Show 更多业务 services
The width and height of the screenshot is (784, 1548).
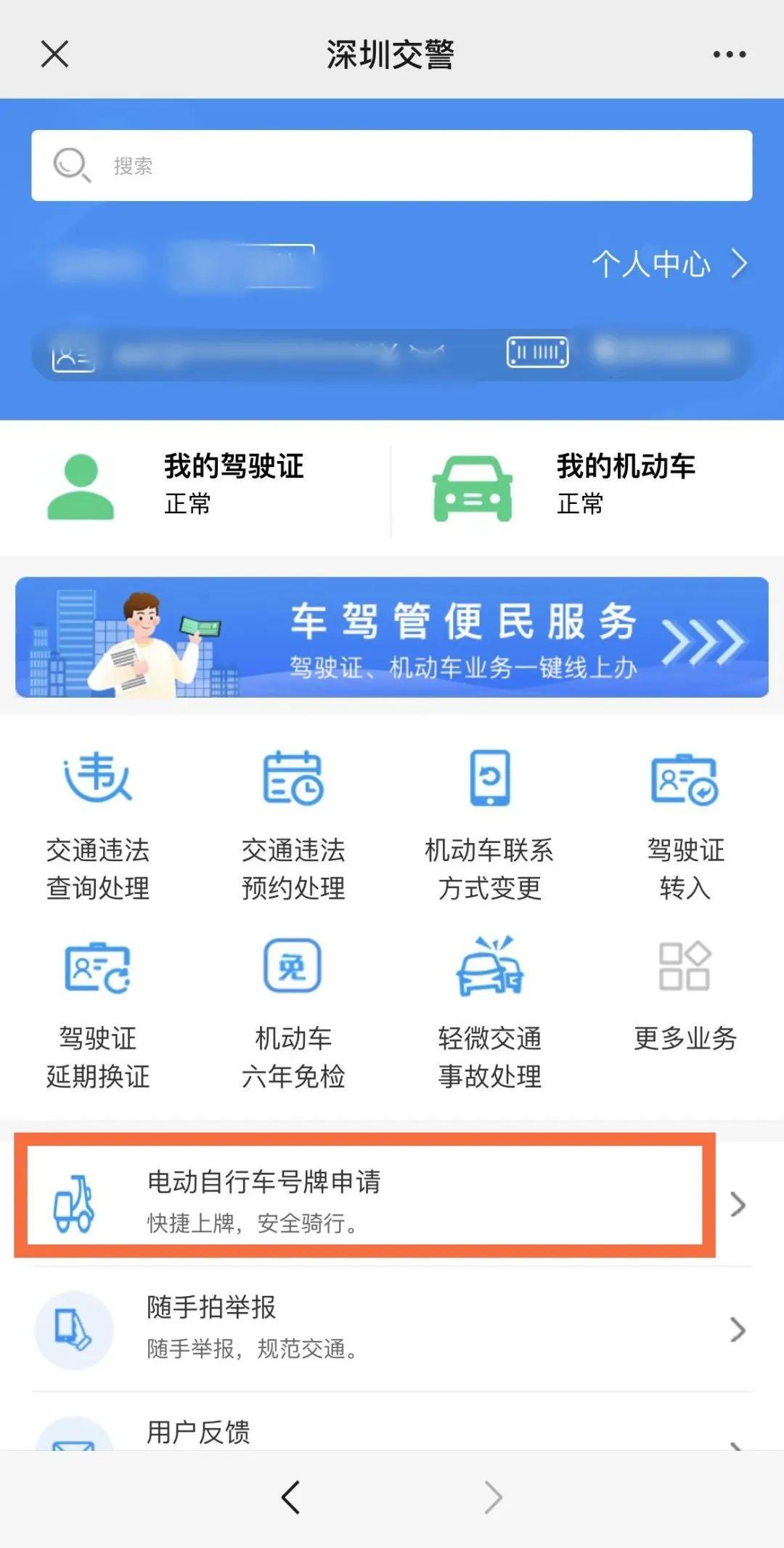[x=685, y=995]
